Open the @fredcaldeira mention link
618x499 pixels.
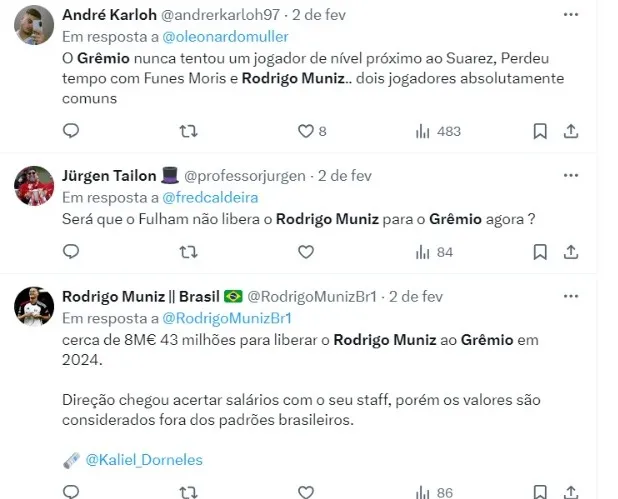click(204, 197)
